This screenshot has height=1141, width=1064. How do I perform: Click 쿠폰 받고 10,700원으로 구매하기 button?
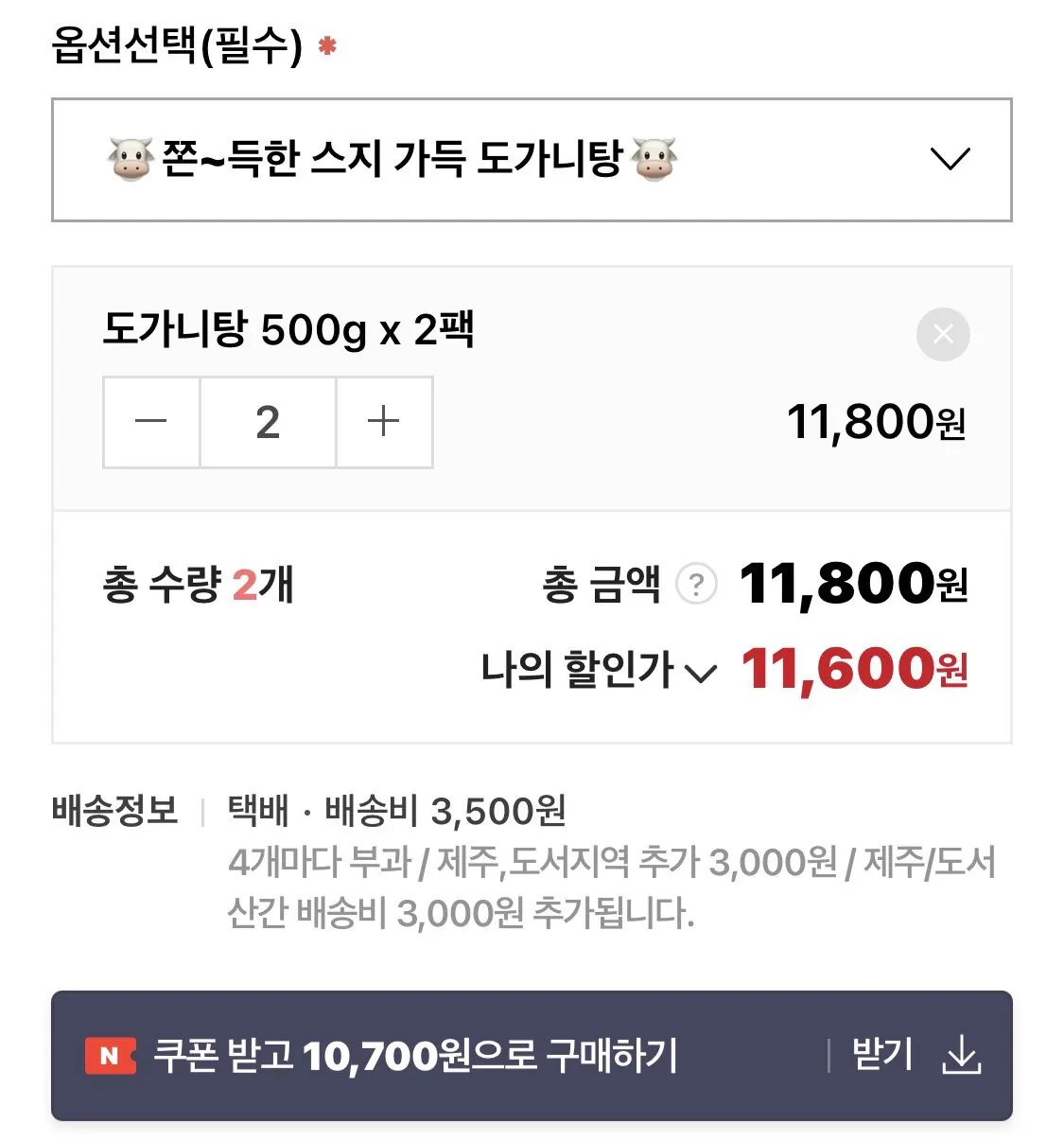[416, 1052]
